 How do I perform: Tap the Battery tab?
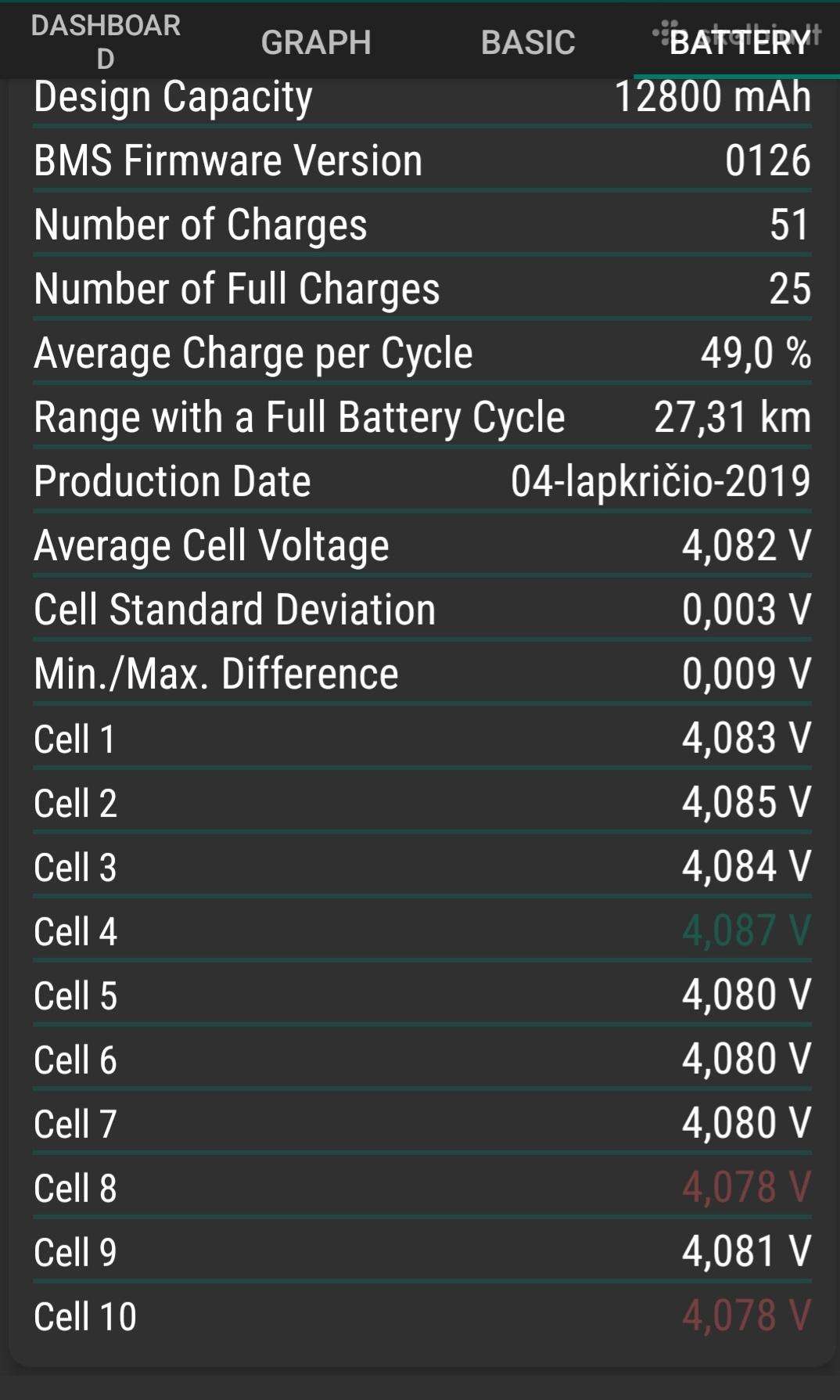(739, 41)
